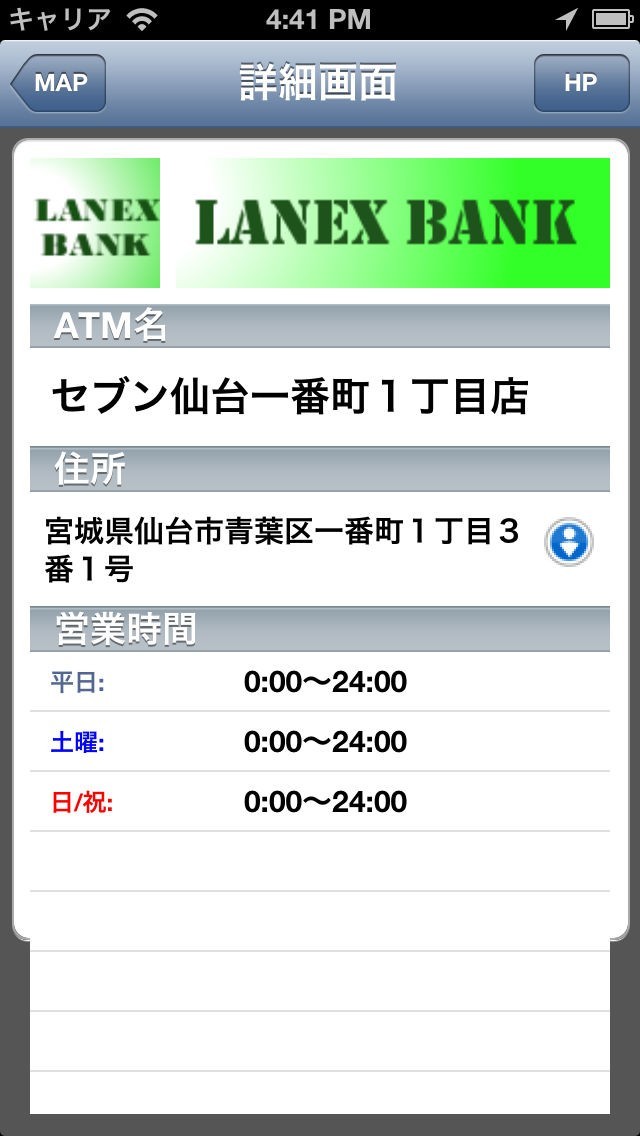Open the HP homepage button

pyautogui.click(x=580, y=83)
